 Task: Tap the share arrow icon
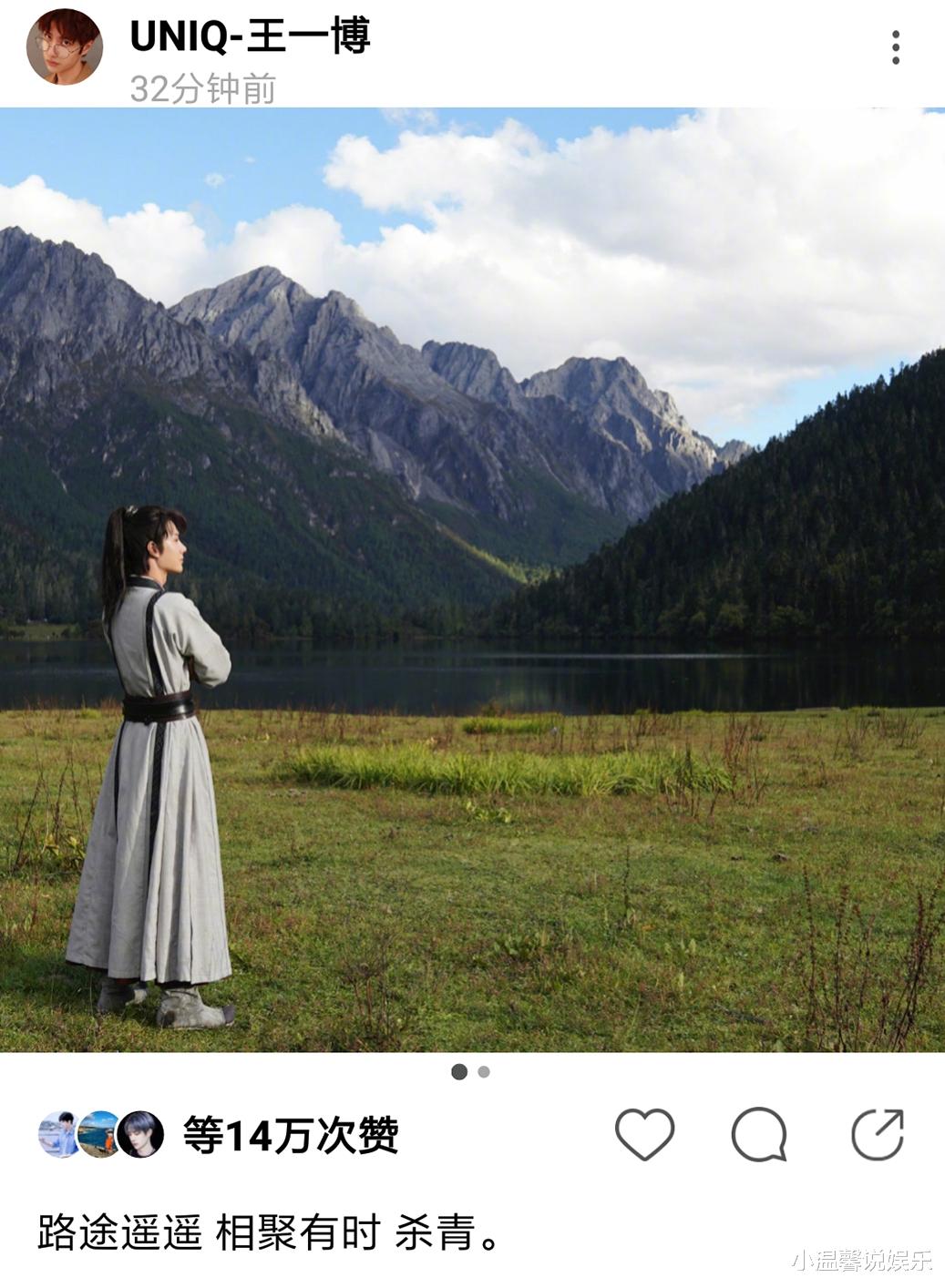coord(875,1133)
